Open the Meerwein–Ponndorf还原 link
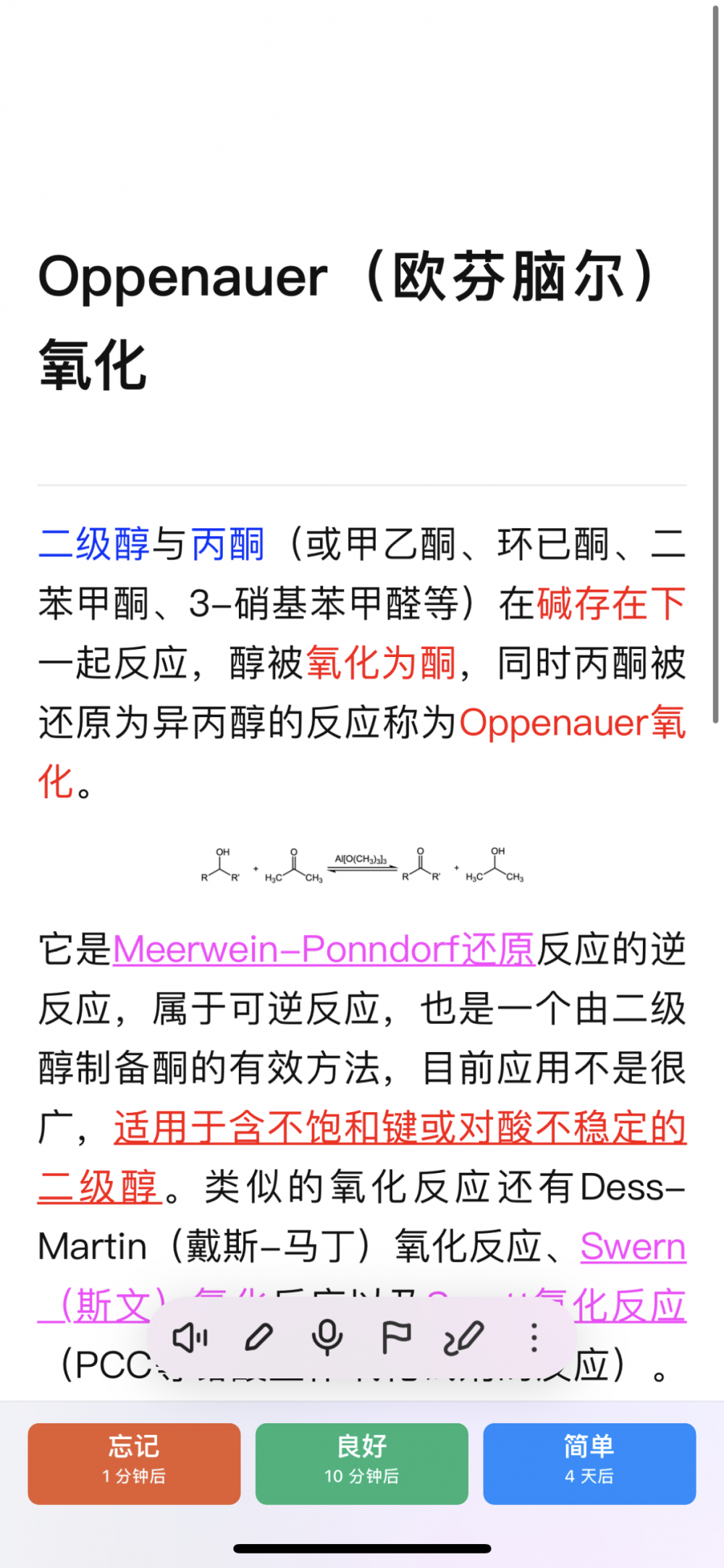 pos(324,949)
